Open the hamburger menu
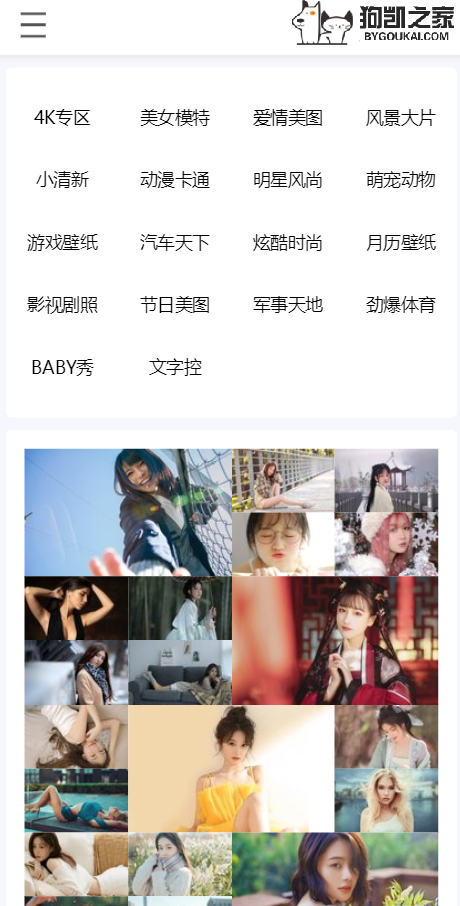The width and height of the screenshot is (460, 906). coord(33,25)
